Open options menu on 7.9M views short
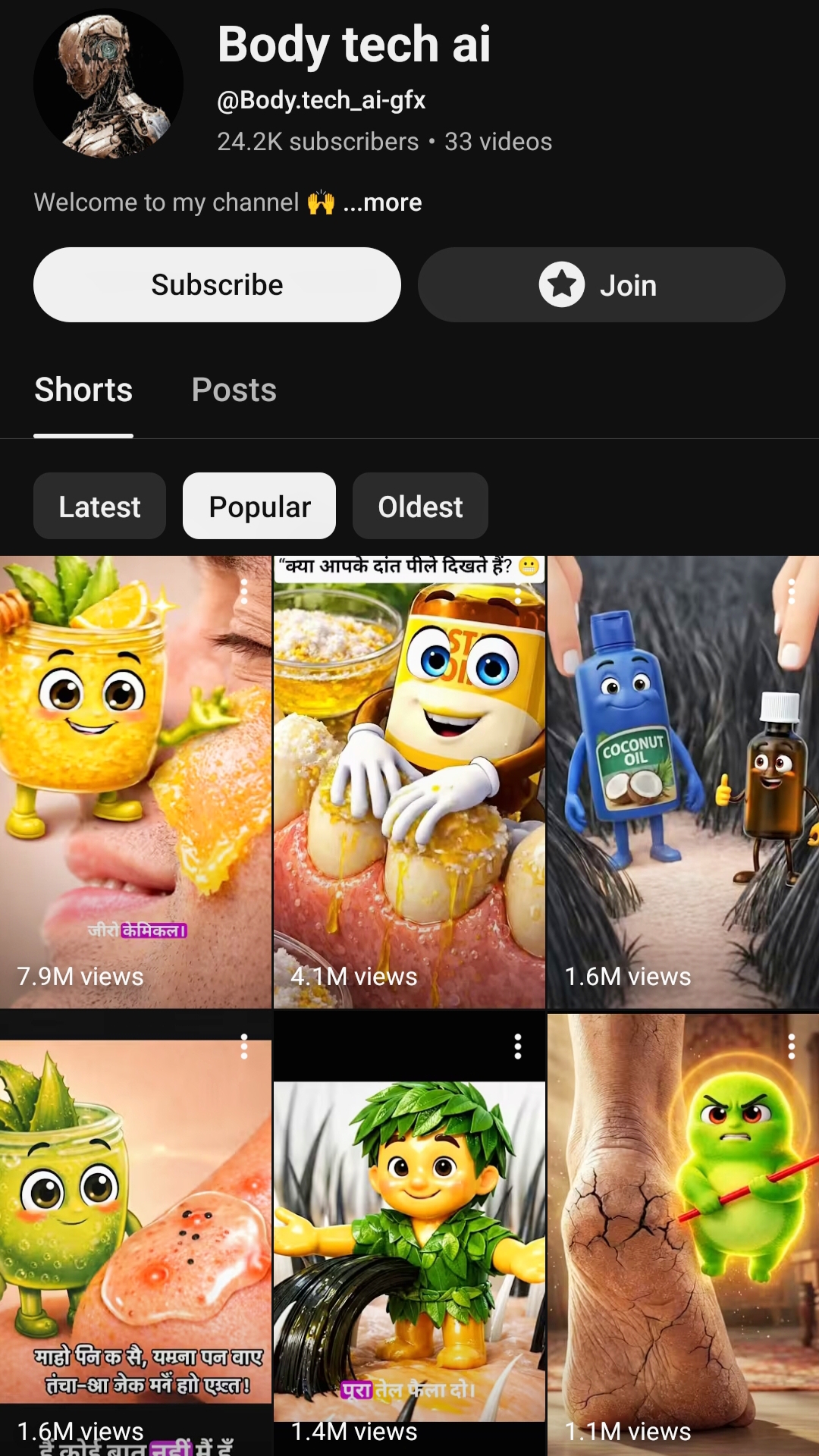Screen dimensions: 819x1456 click(x=244, y=591)
